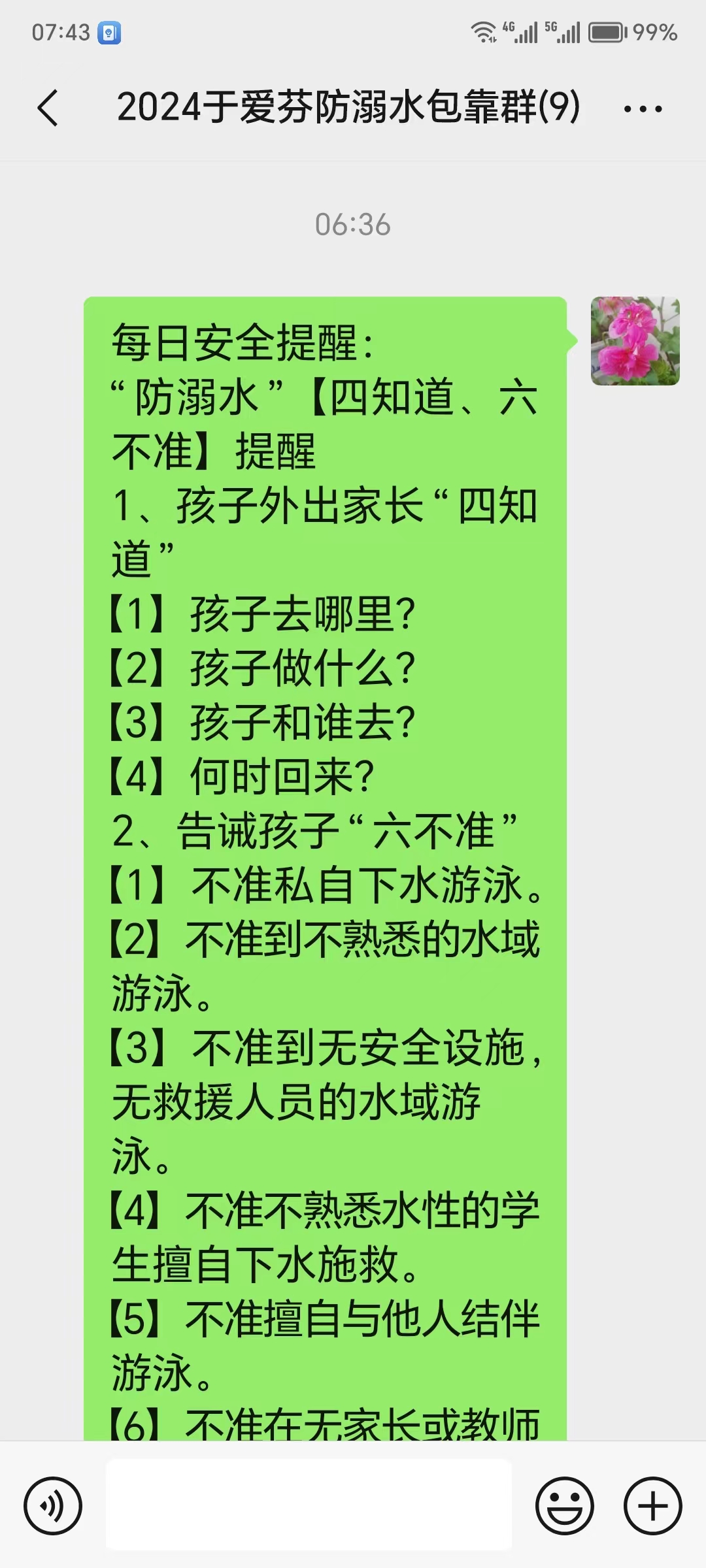
Task: Tap the message text field
Action: 309,1505
